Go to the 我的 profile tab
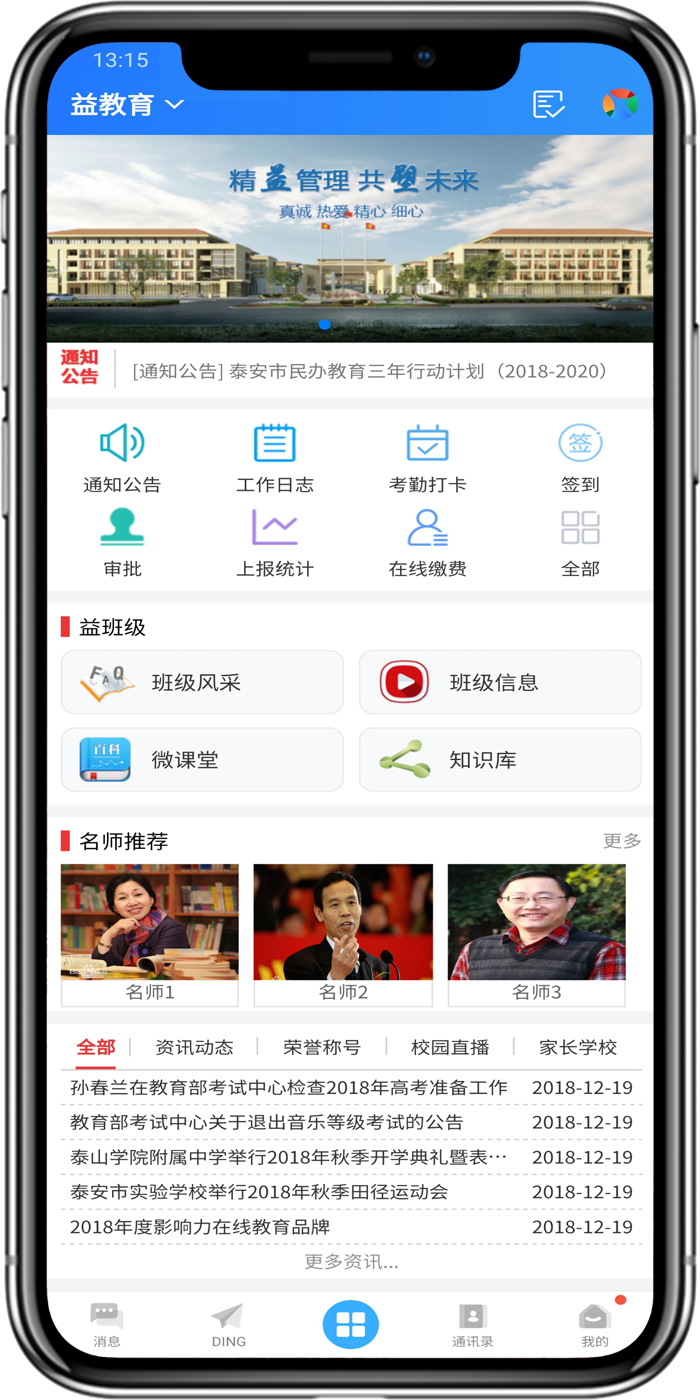 tap(595, 1325)
